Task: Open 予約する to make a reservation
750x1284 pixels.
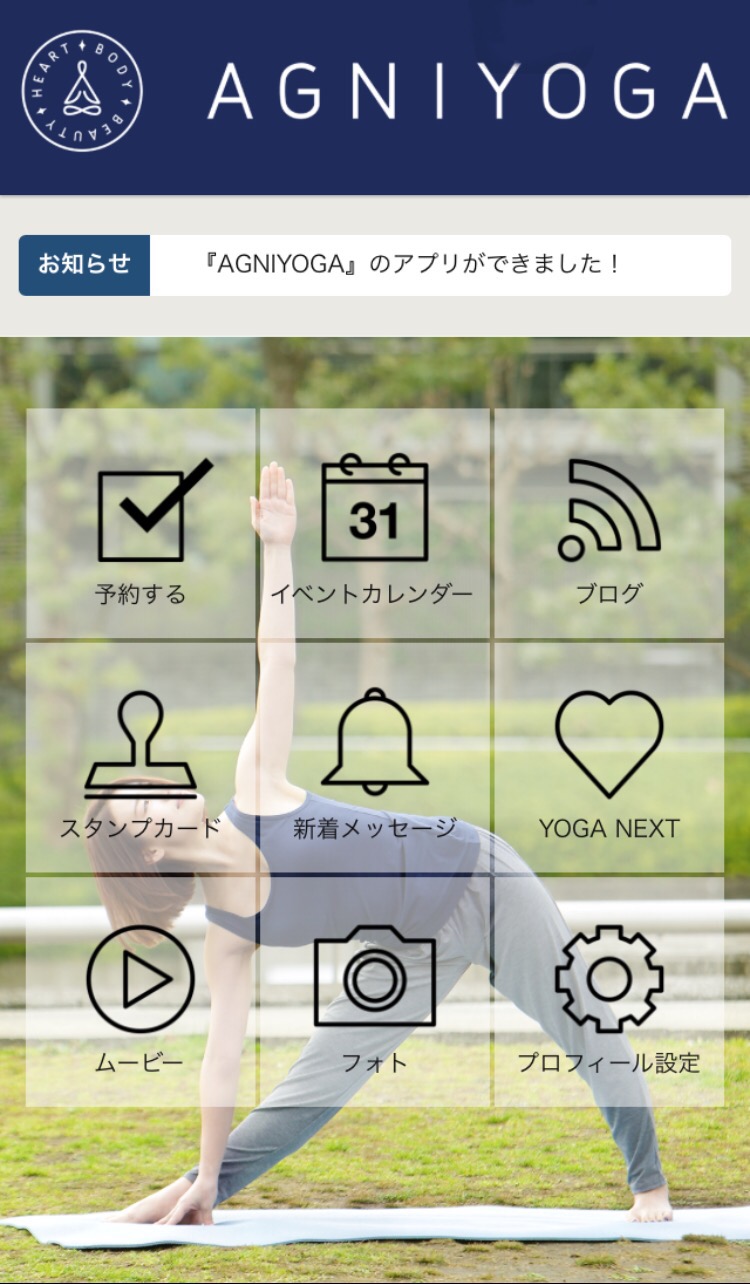Action: [141, 523]
